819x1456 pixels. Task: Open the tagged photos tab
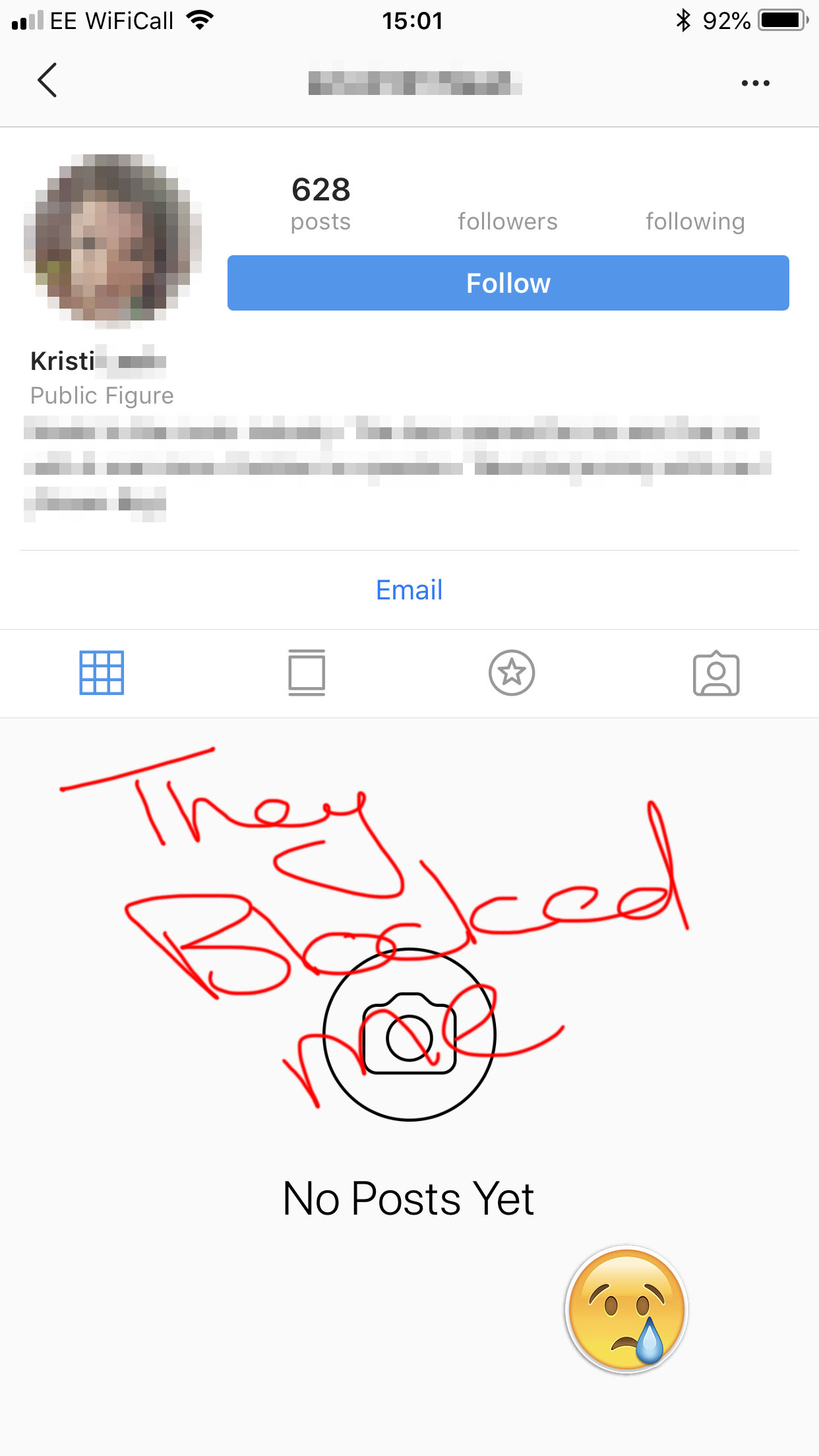[716, 673]
